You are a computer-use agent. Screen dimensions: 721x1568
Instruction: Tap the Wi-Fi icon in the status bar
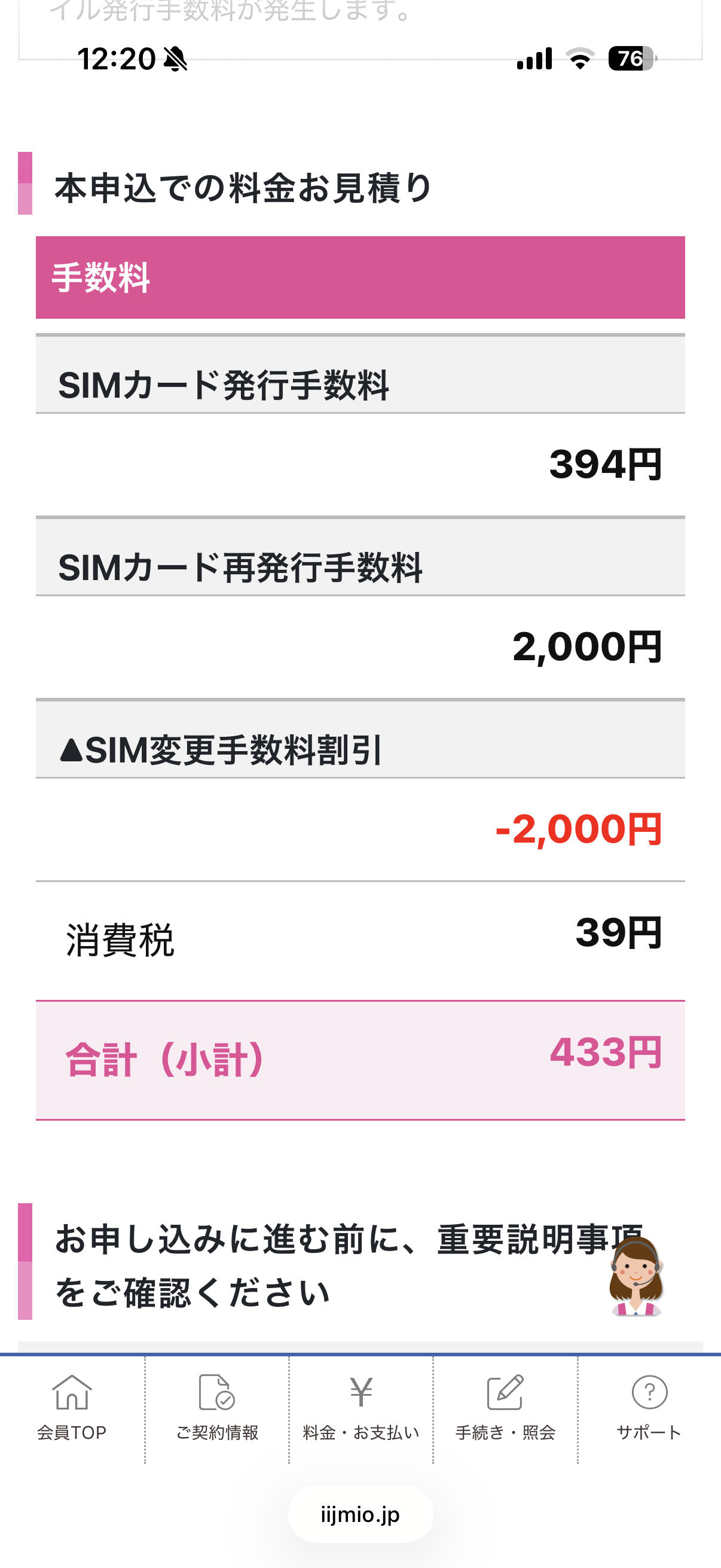[579, 59]
